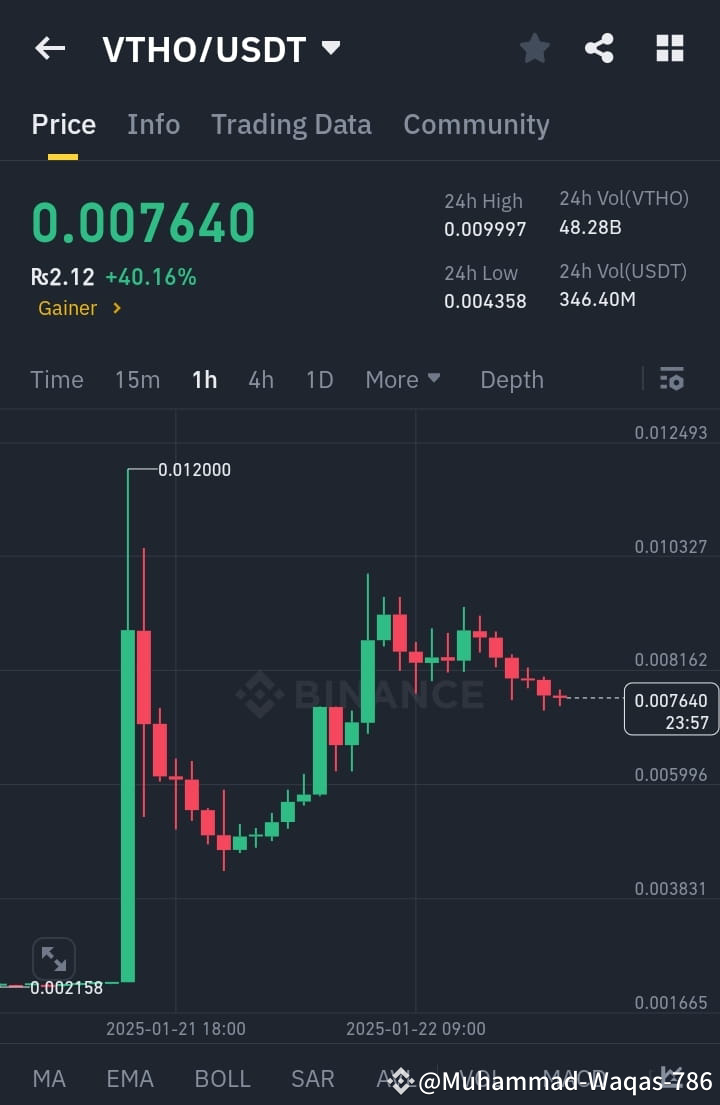This screenshot has width=720, height=1105.
Task: Toggle the EMA indicator
Action: coord(129,1078)
